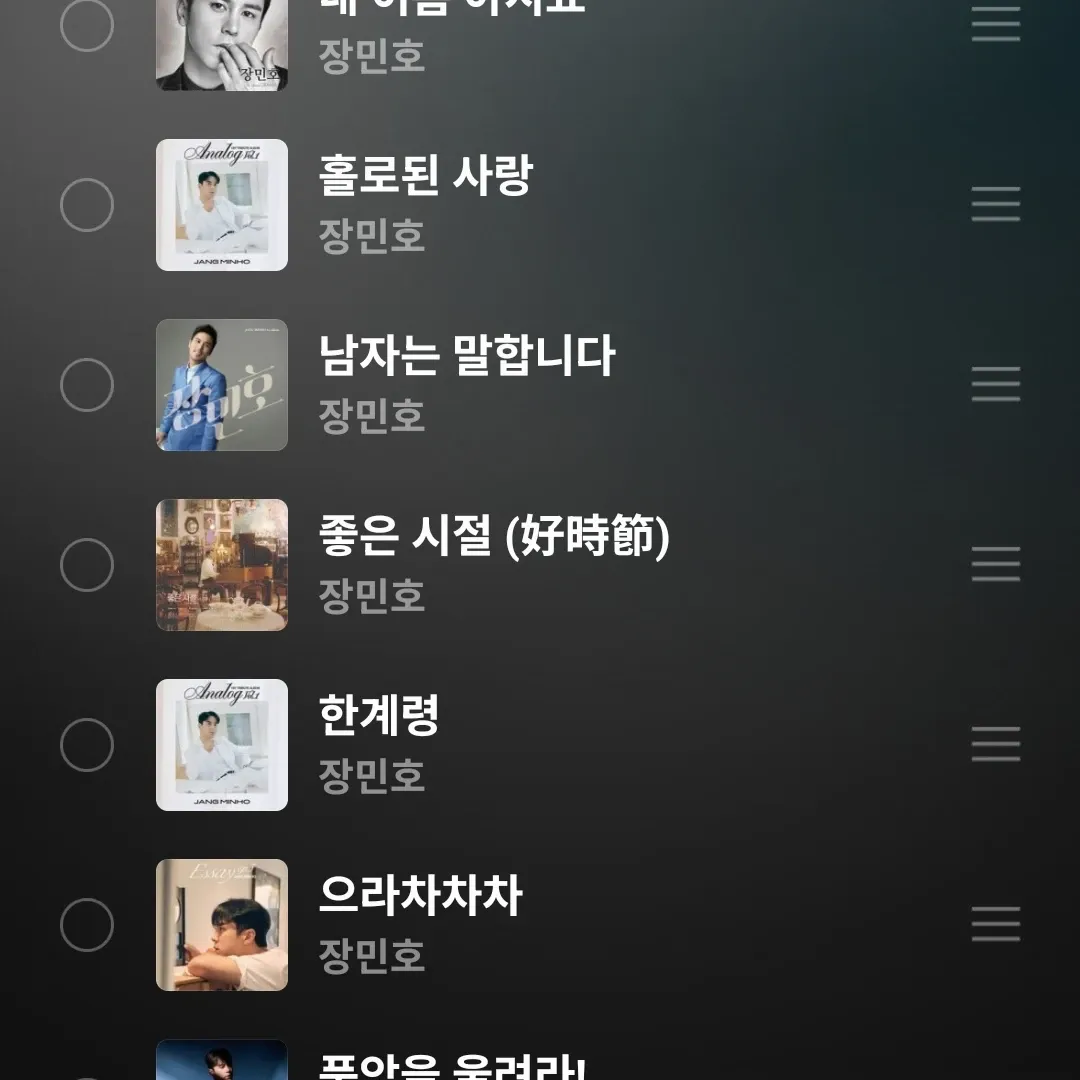Image resolution: width=1080 pixels, height=1080 pixels.
Task: Select the song 한계령
Action: point(87,745)
